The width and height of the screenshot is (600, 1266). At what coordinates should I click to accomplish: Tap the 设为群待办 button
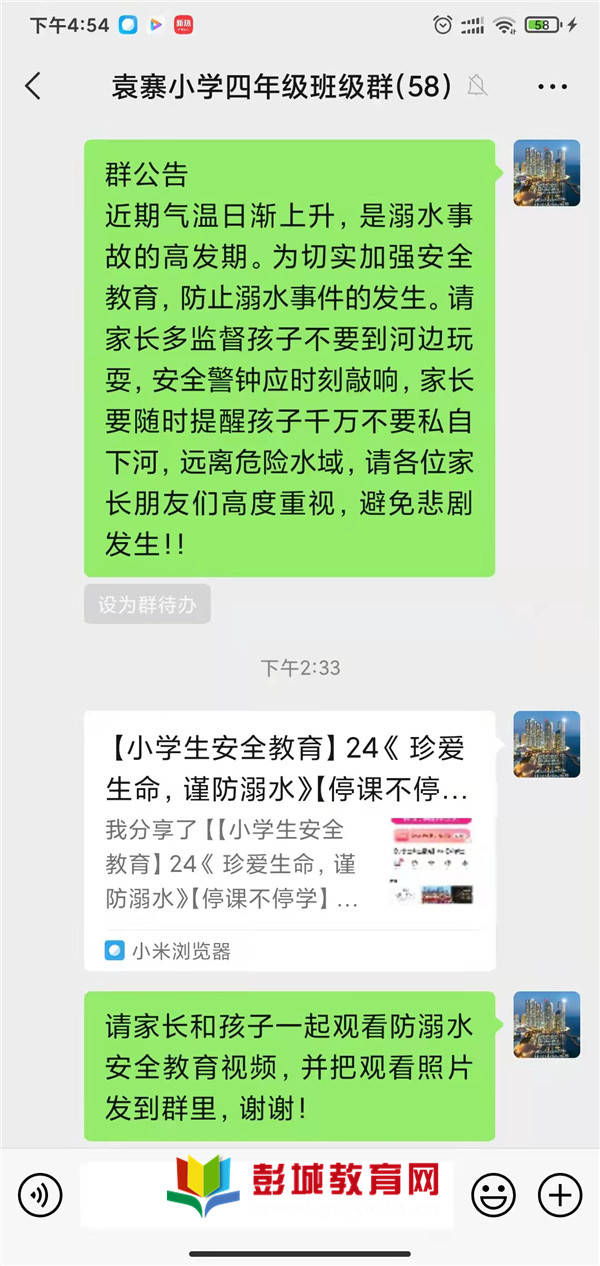pyautogui.click(x=147, y=604)
